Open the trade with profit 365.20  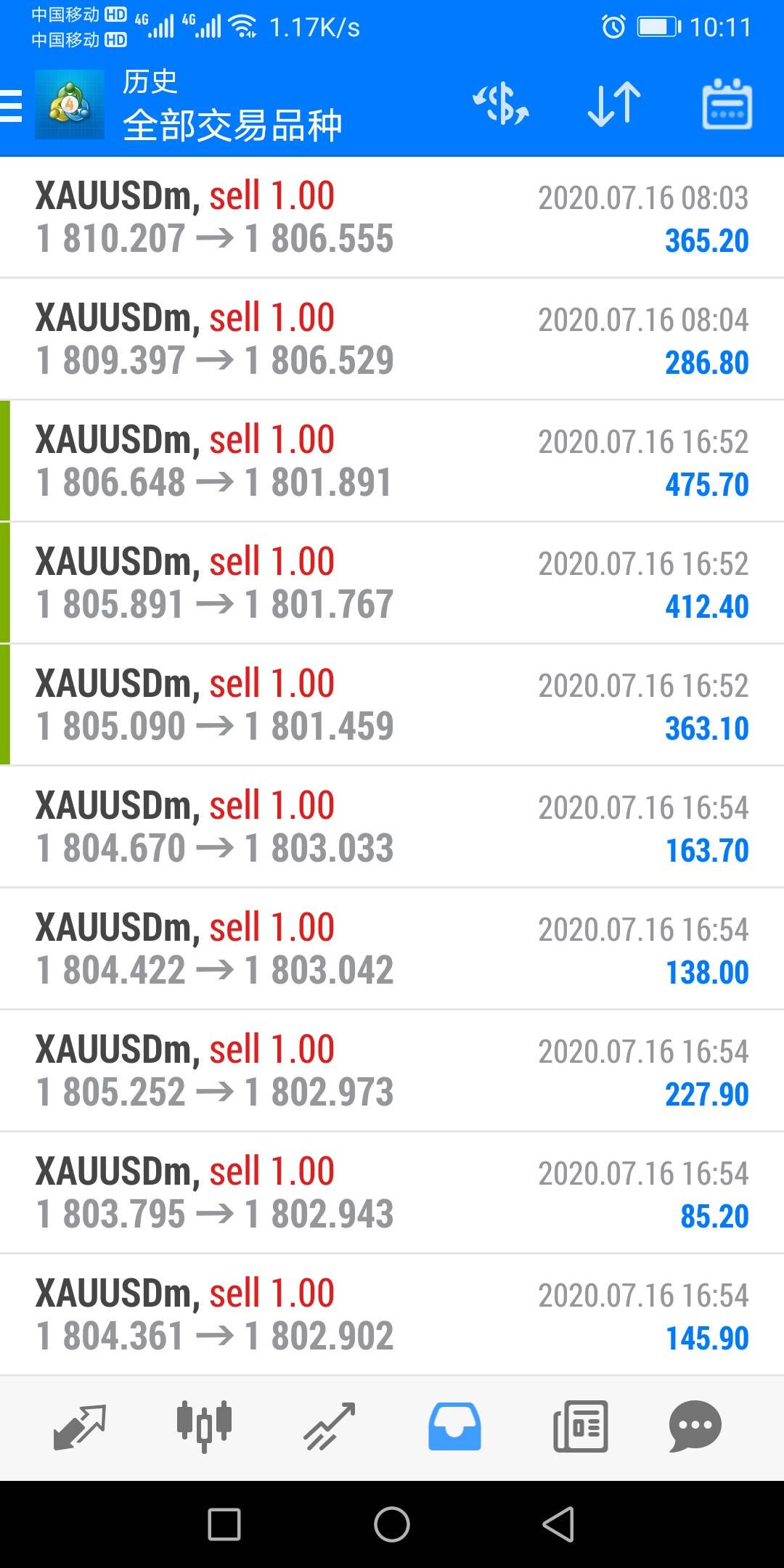(392, 217)
